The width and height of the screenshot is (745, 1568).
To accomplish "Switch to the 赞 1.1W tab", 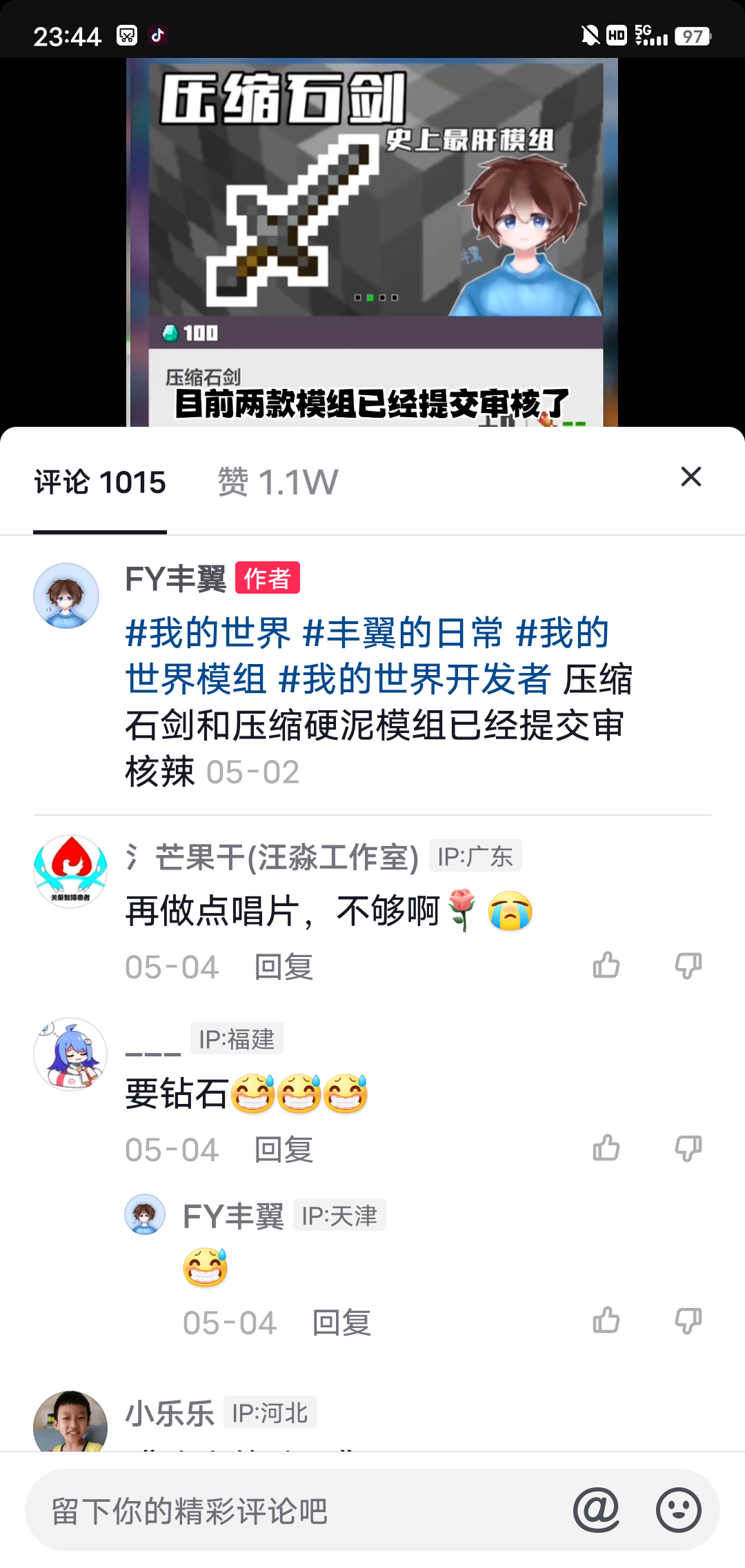I will (278, 482).
